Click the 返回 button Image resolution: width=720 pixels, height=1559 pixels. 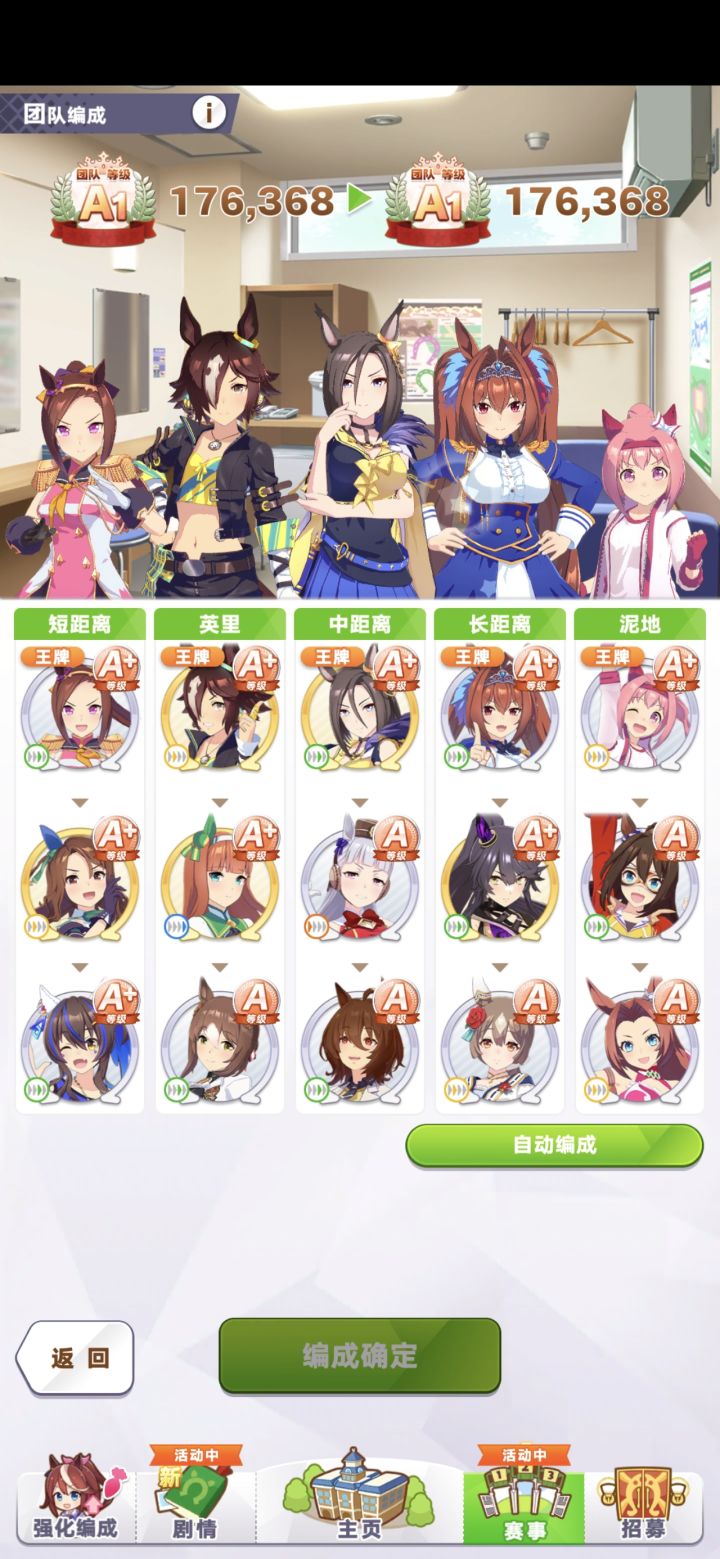(75, 1357)
